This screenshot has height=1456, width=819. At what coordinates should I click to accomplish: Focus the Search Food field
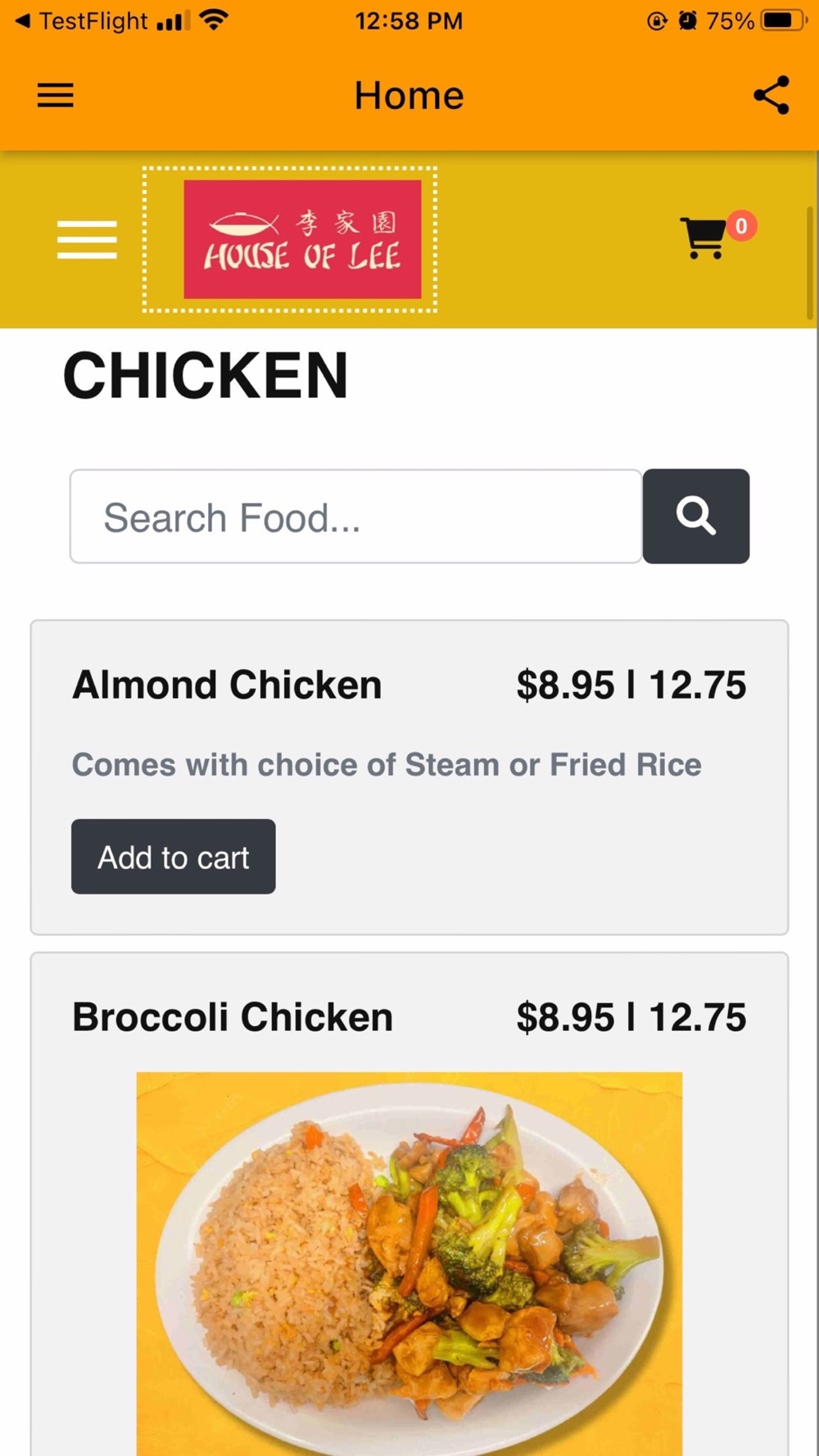[x=355, y=517]
